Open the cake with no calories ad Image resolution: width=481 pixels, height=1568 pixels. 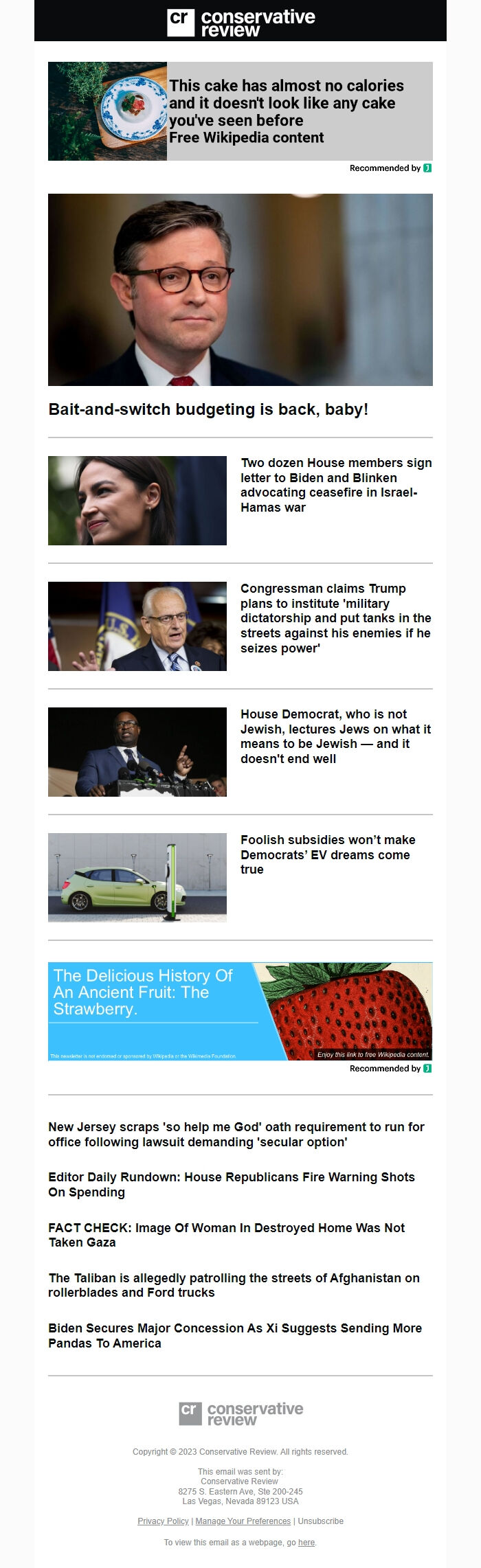click(240, 111)
